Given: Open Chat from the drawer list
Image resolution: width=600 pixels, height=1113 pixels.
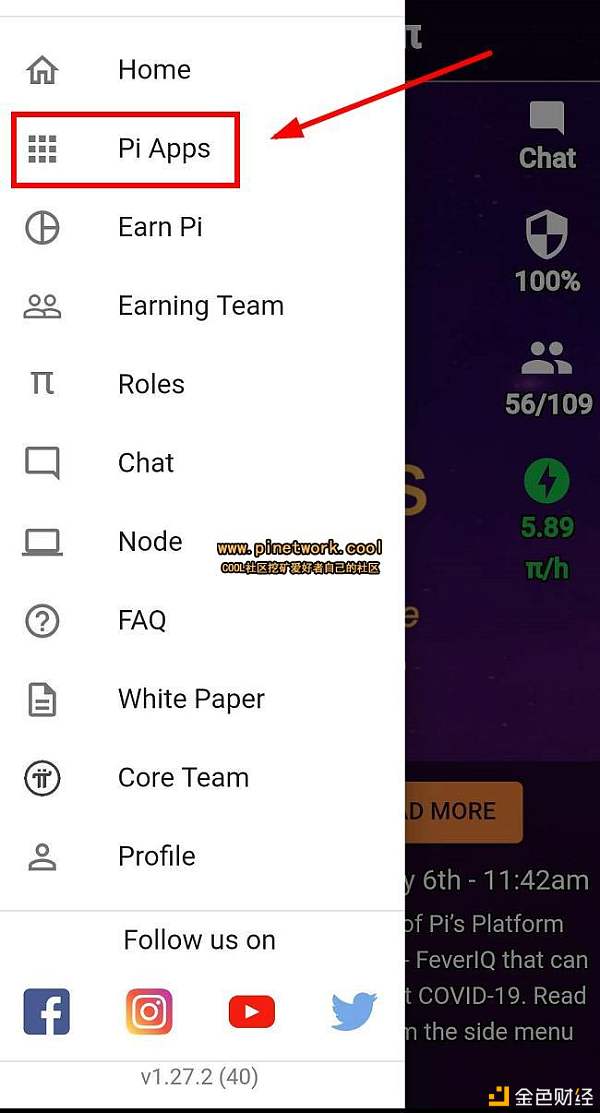Looking at the screenshot, I should point(146,463).
